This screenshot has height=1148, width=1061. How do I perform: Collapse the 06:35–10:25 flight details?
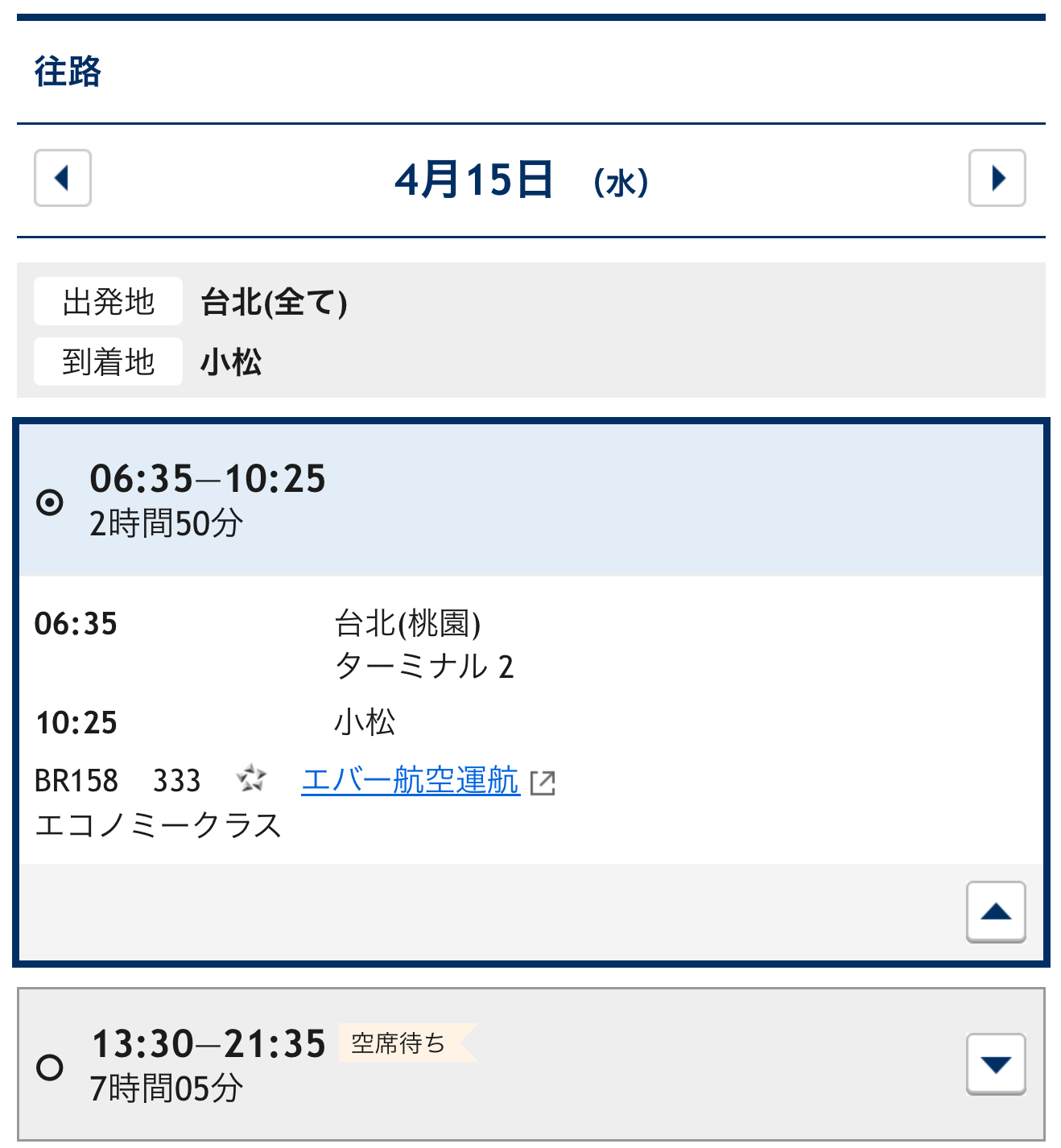pos(996,911)
